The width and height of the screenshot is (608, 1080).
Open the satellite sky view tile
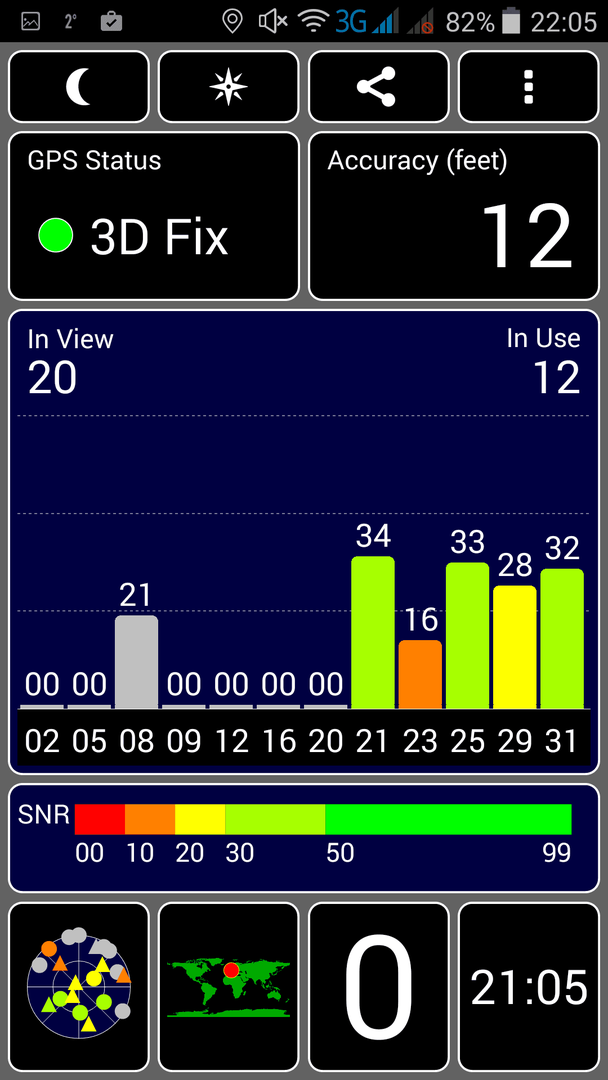pyautogui.click(x=78, y=987)
